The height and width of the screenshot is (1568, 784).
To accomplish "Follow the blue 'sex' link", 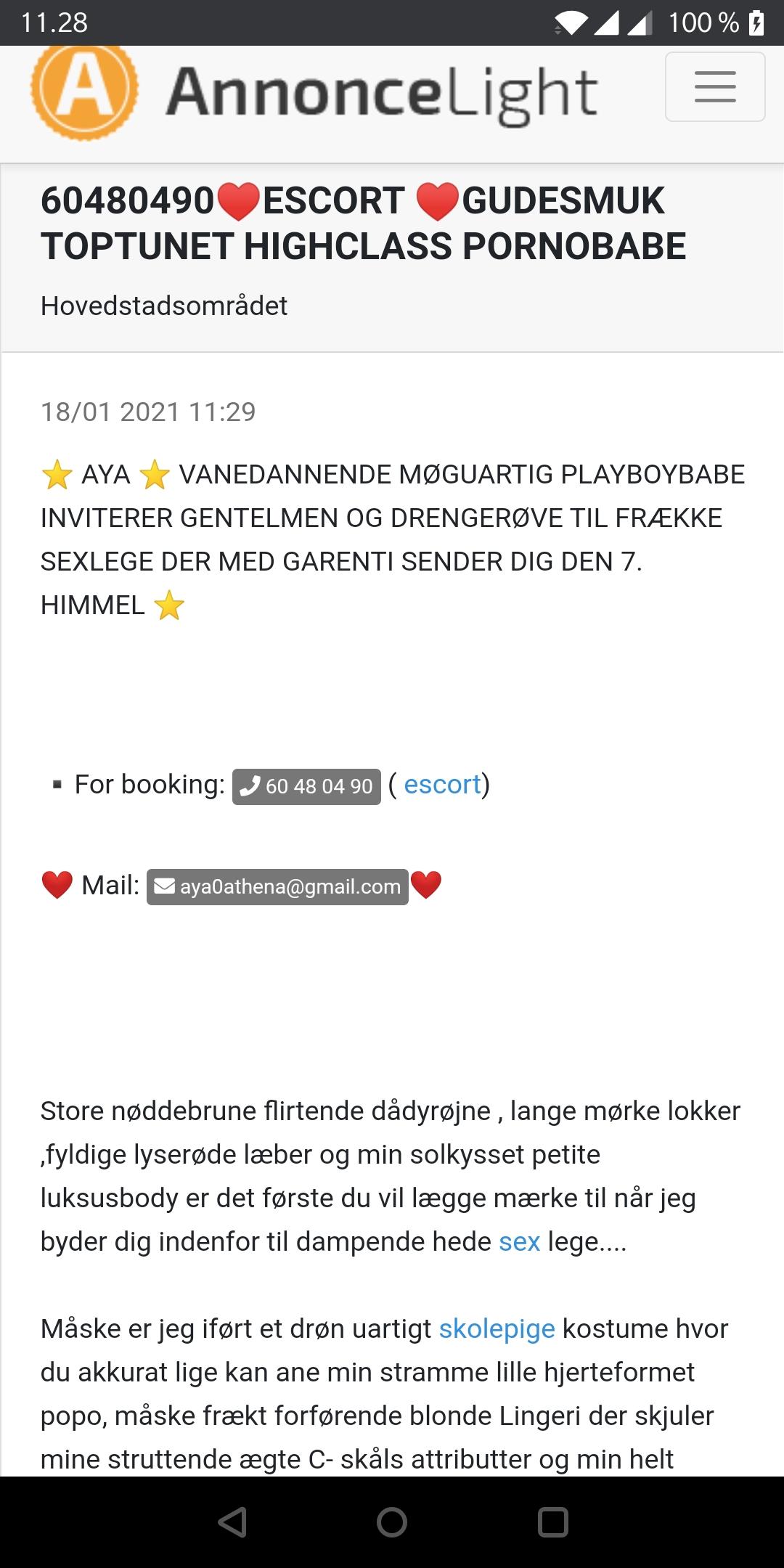I will coord(519,1242).
